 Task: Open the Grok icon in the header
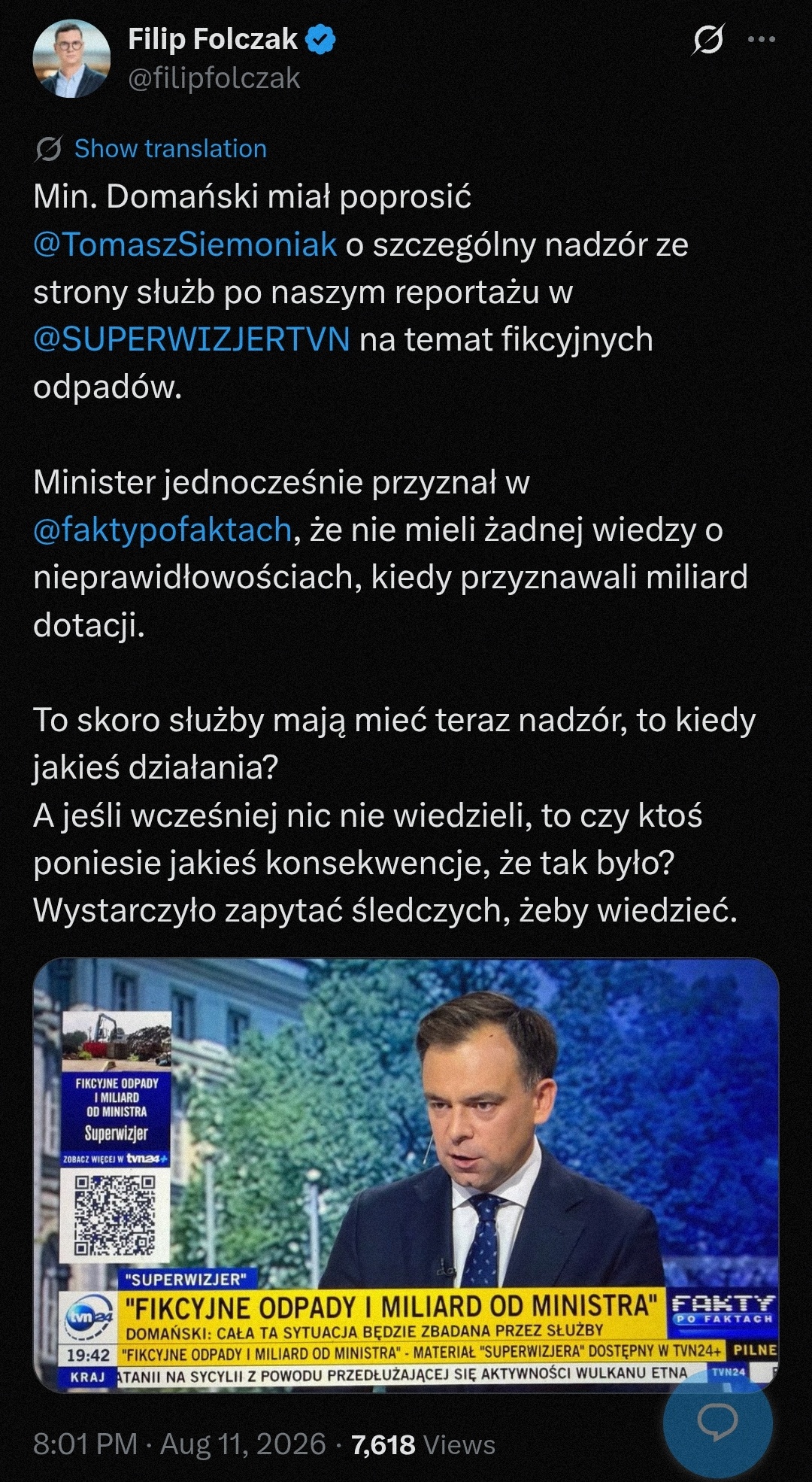(x=708, y=39)
